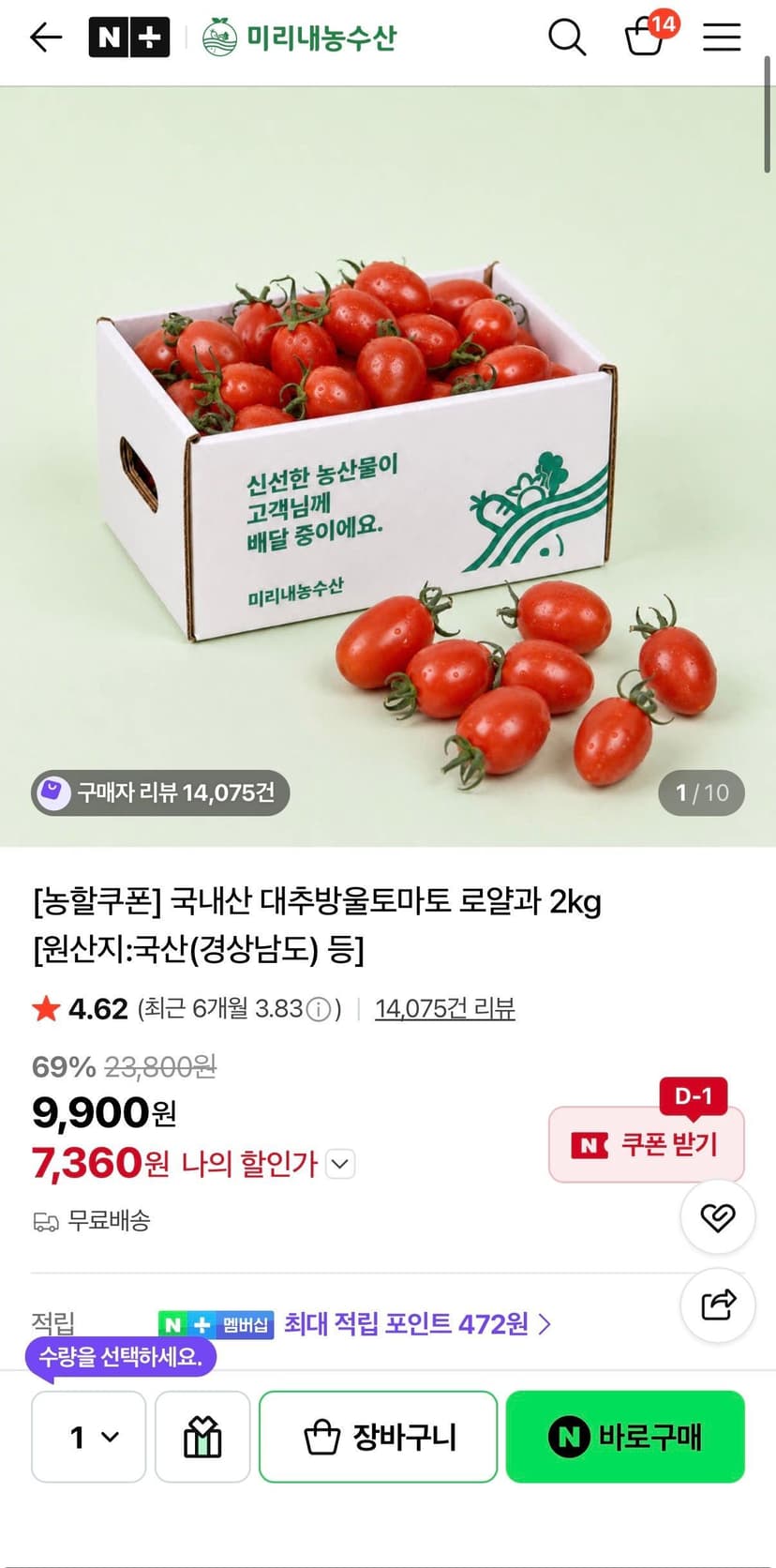Open the quantity dropdown showing 1
Viewport: 776px width, 1568px height.
(89, 1437)
